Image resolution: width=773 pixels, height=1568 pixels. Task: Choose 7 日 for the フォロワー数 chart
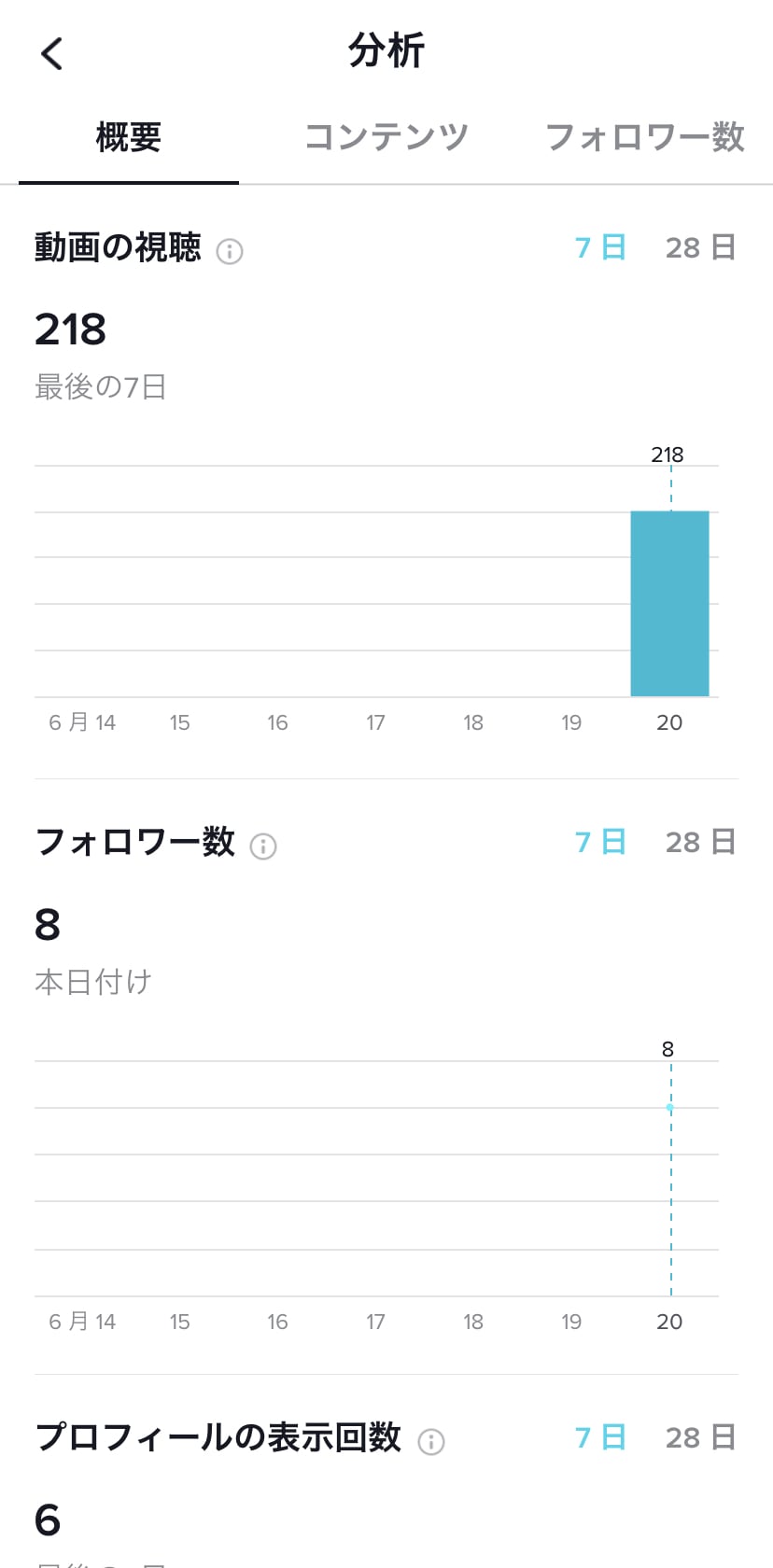(599, 842)
